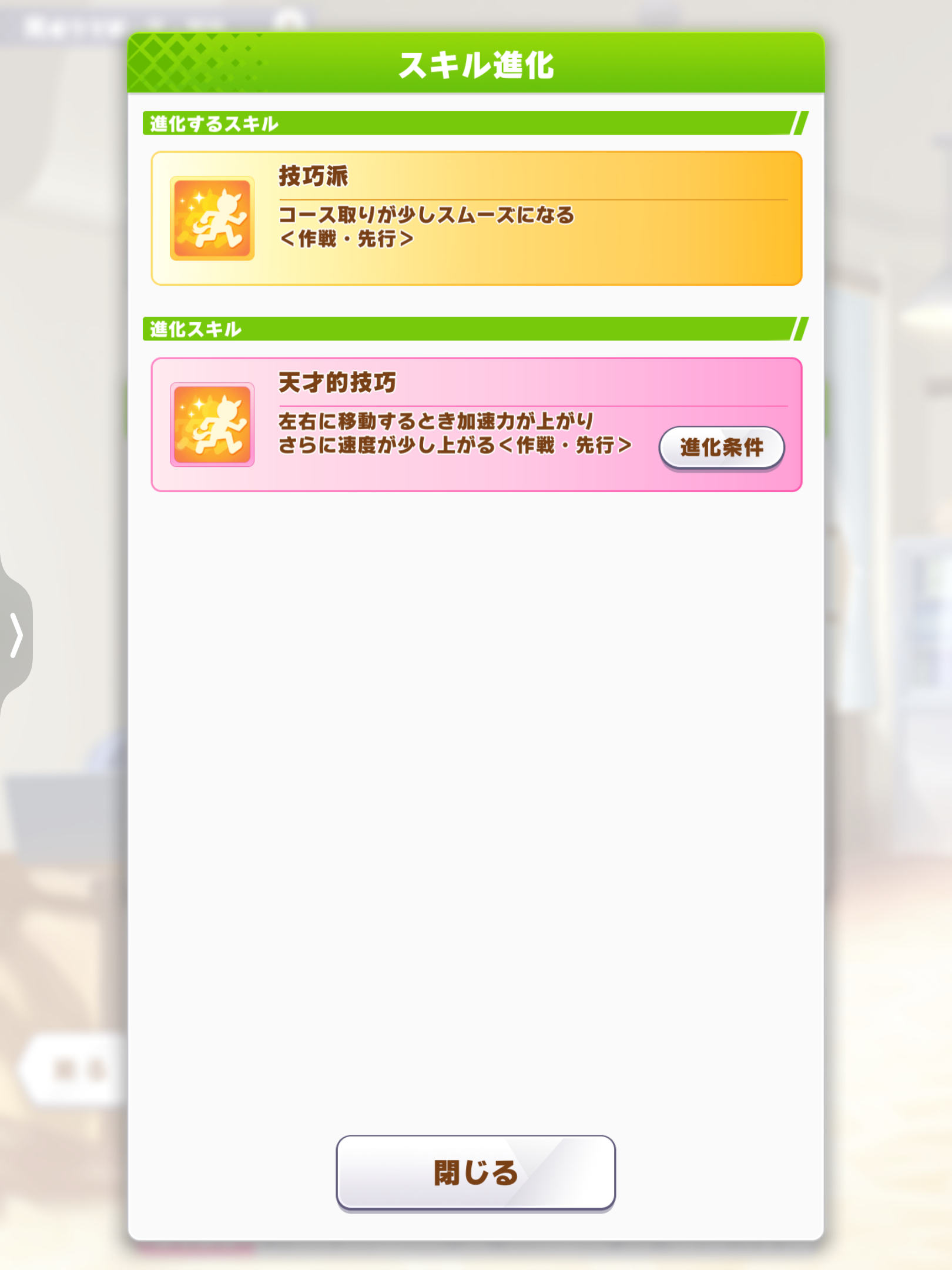Screen dimensions: 952x1270
Task: Close the dialog with 閉じる
Action: (475, 1172)
